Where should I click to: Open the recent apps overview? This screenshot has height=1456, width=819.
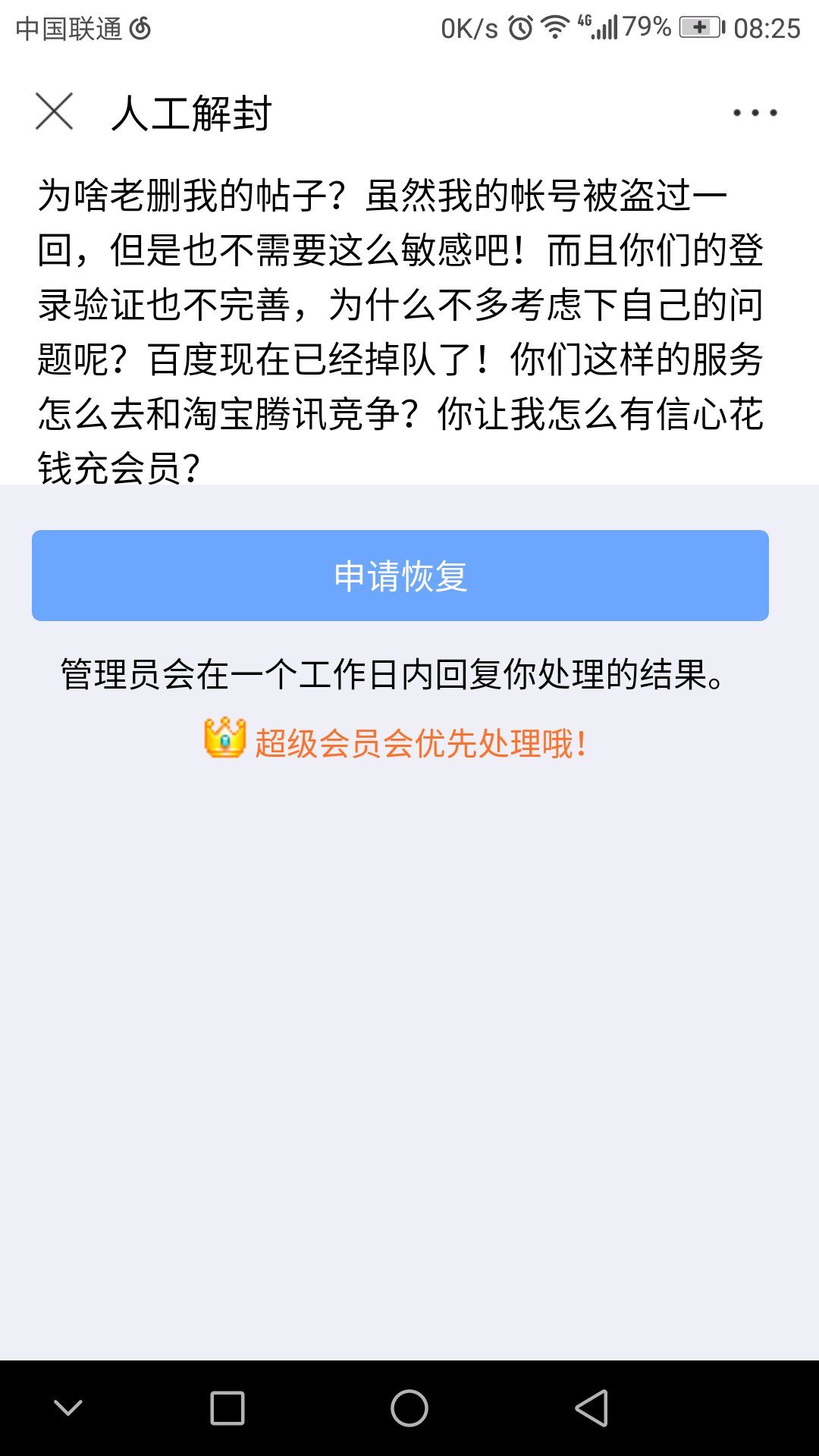click(x=227, y=1408)
